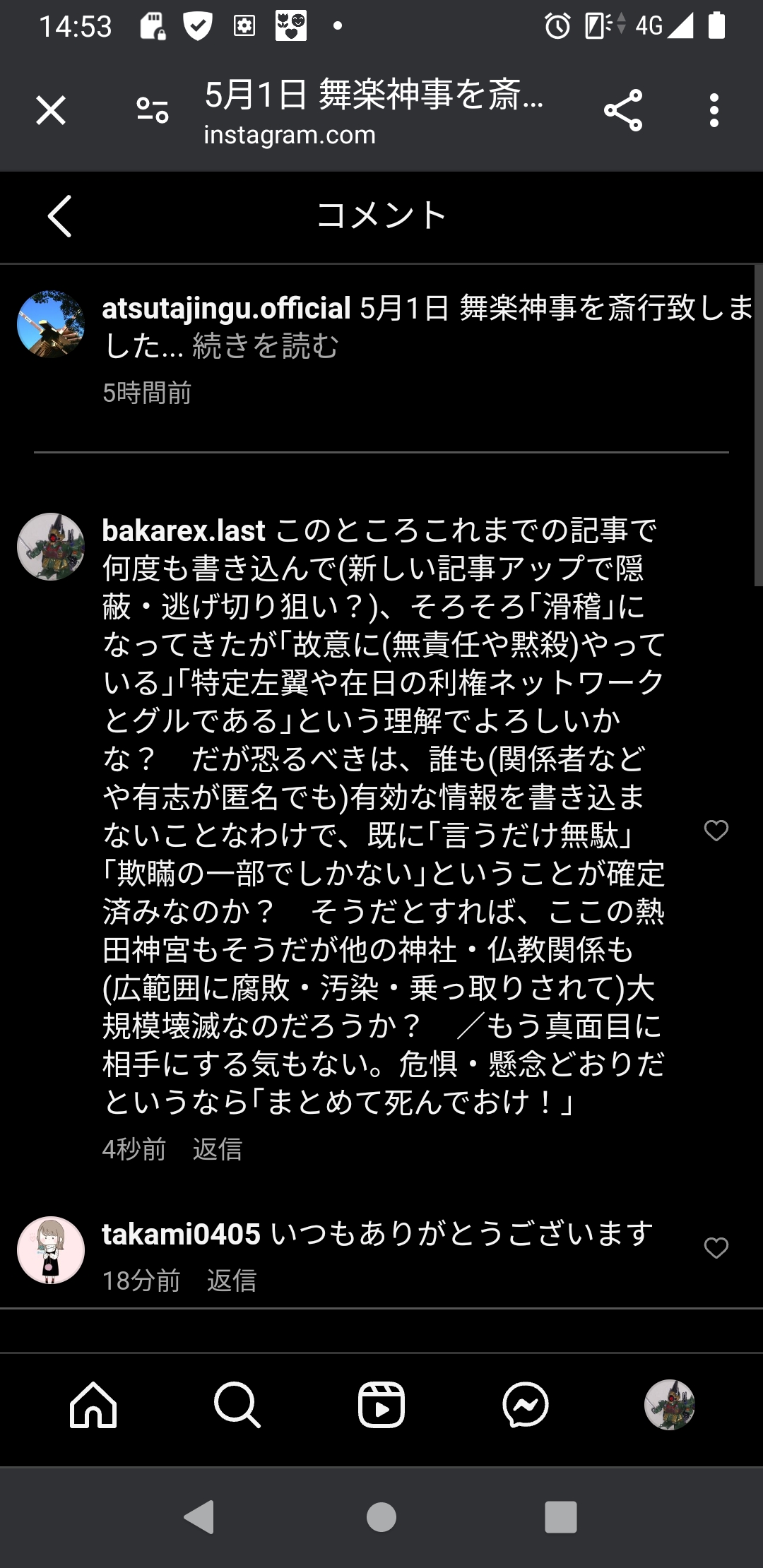Open bakarex.last profile from username
The height and width of the screenshot is (1568, 763).
click(x=184, y=531)
